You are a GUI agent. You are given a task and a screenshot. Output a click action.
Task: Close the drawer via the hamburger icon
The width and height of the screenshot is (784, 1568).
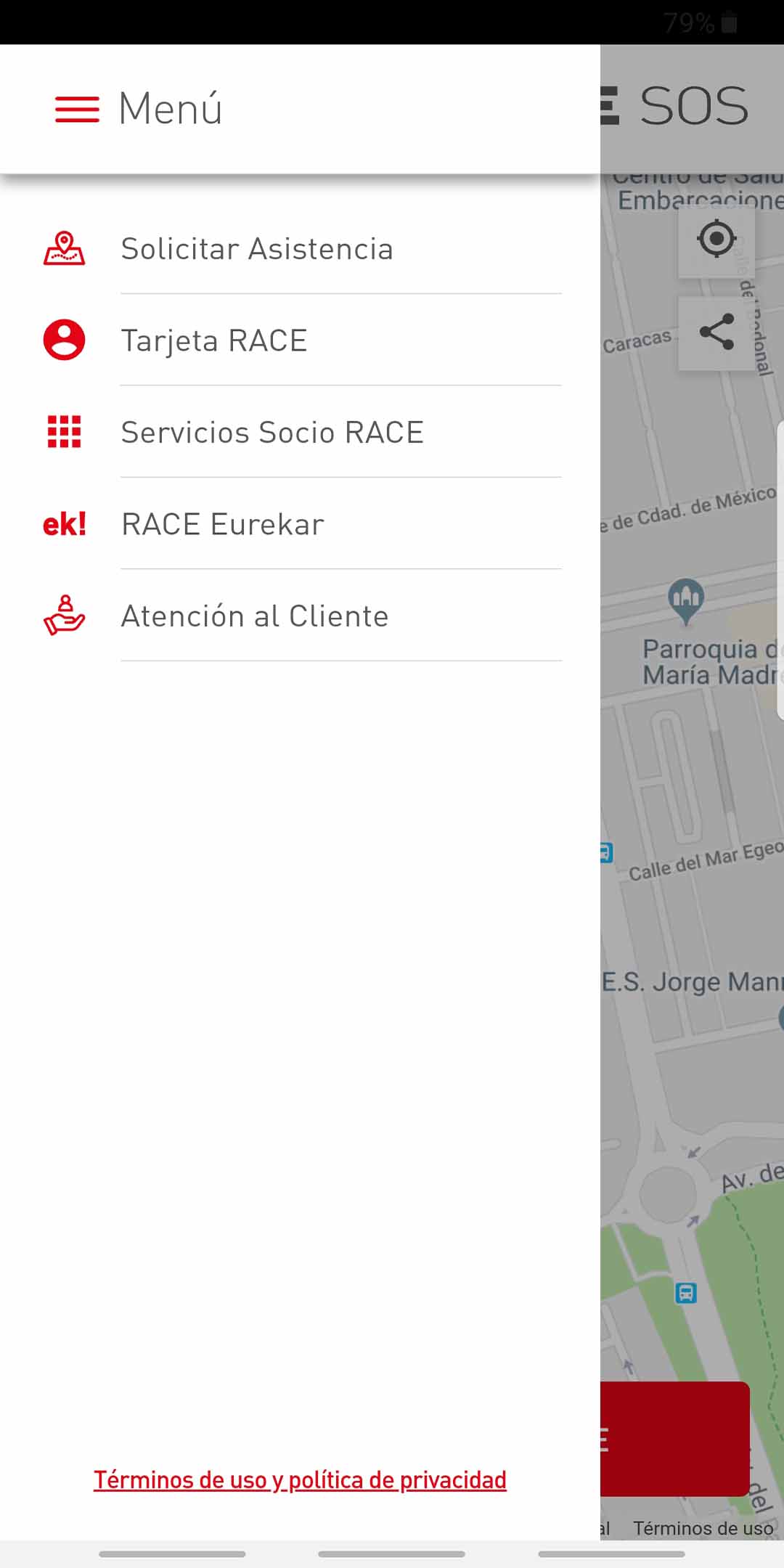pyautogui.click(x=77, y=110)
